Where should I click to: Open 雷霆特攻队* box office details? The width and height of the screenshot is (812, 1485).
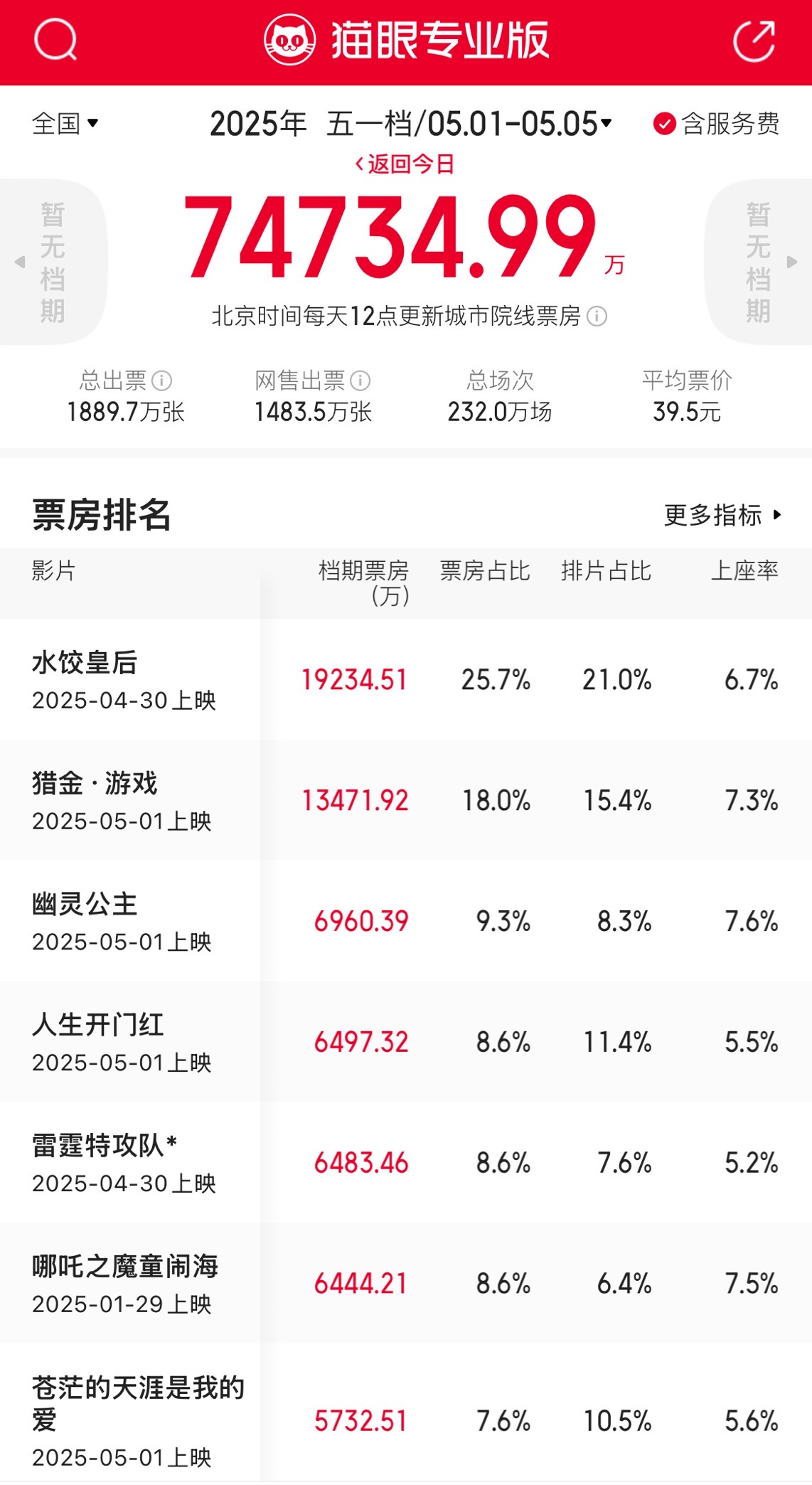406,1163
